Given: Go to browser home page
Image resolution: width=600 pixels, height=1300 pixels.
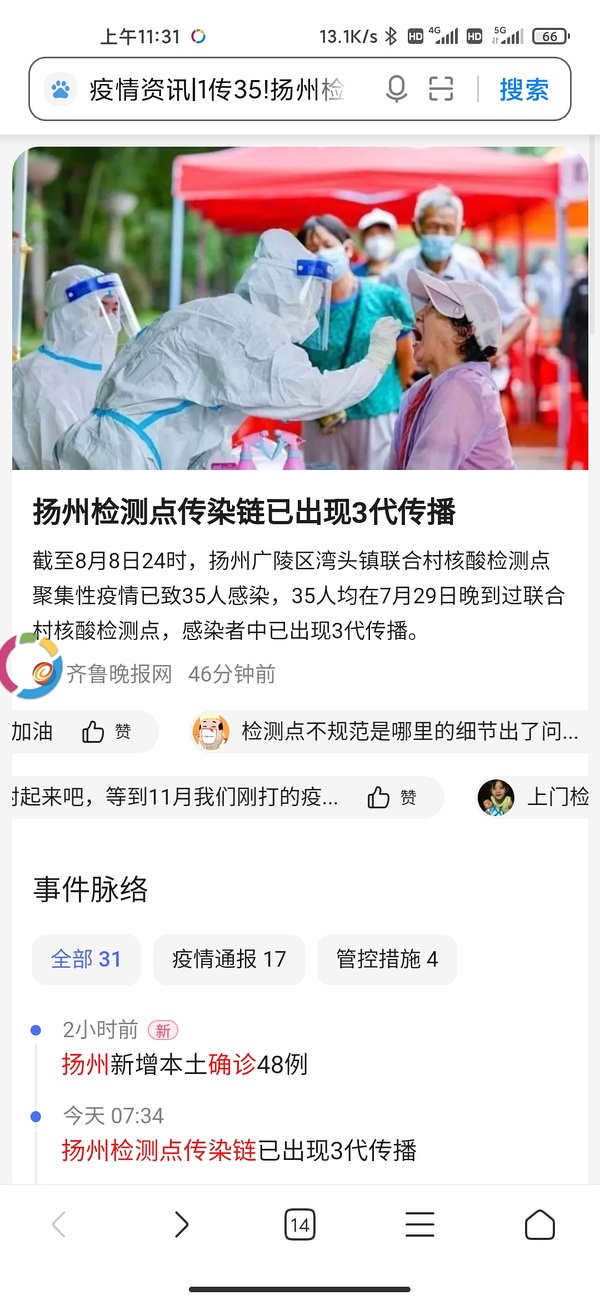Looking at the screenshot, I should [540, 1224].
